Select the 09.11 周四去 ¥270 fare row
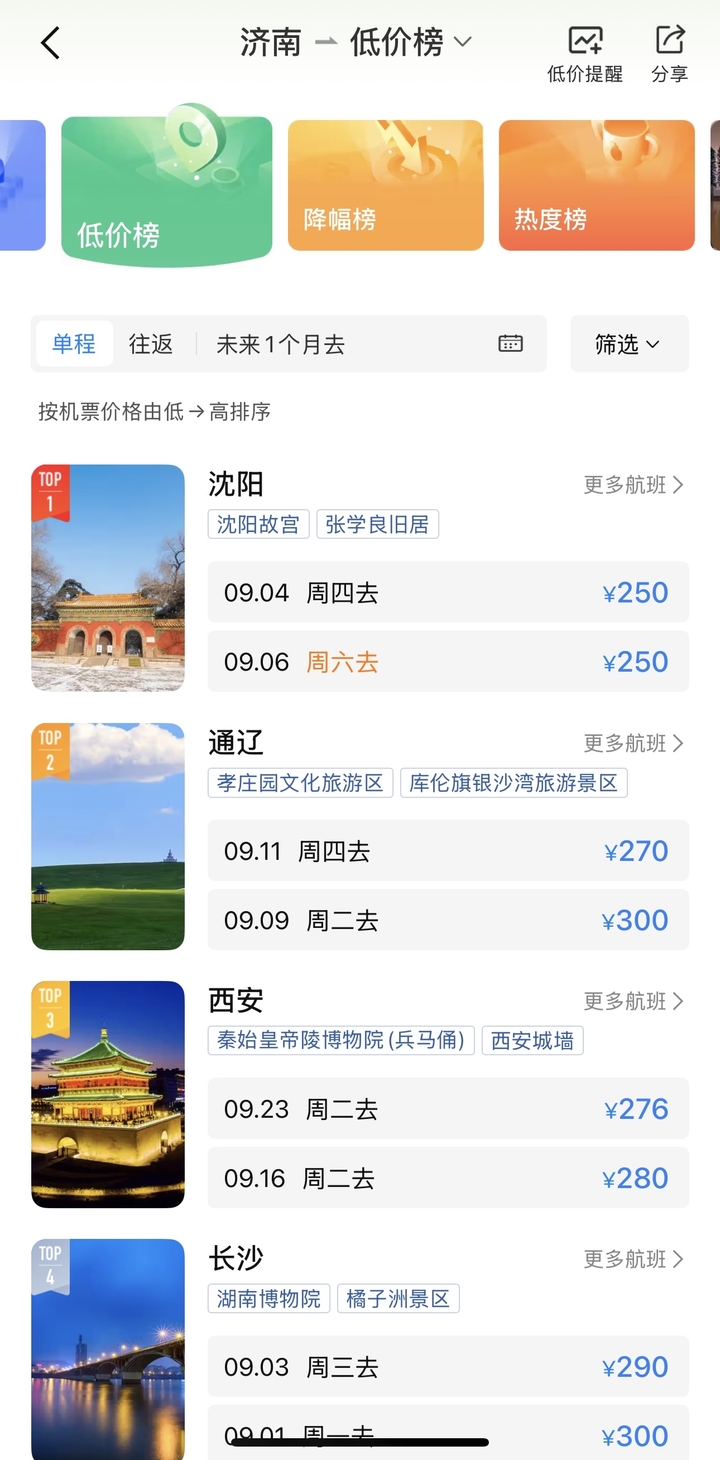 coord(446,851)
